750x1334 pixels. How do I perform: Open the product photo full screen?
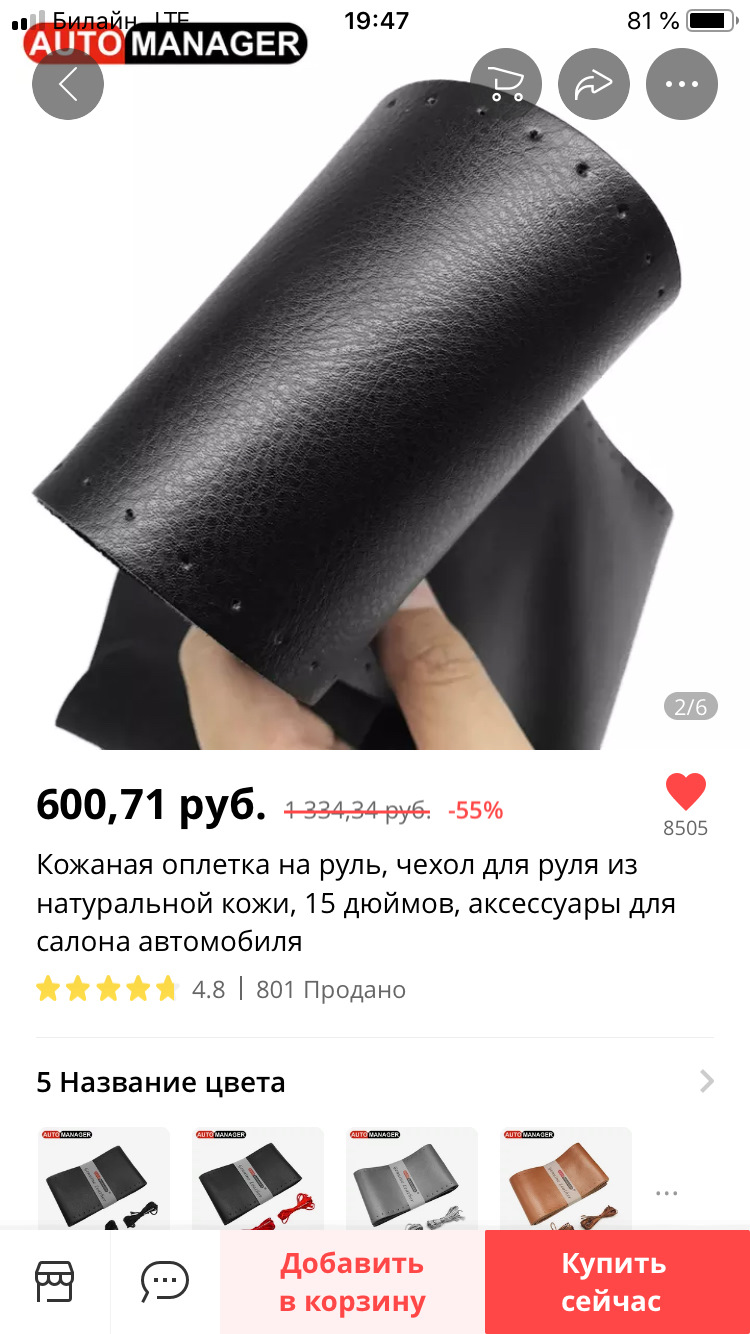[x=375, y=400]
